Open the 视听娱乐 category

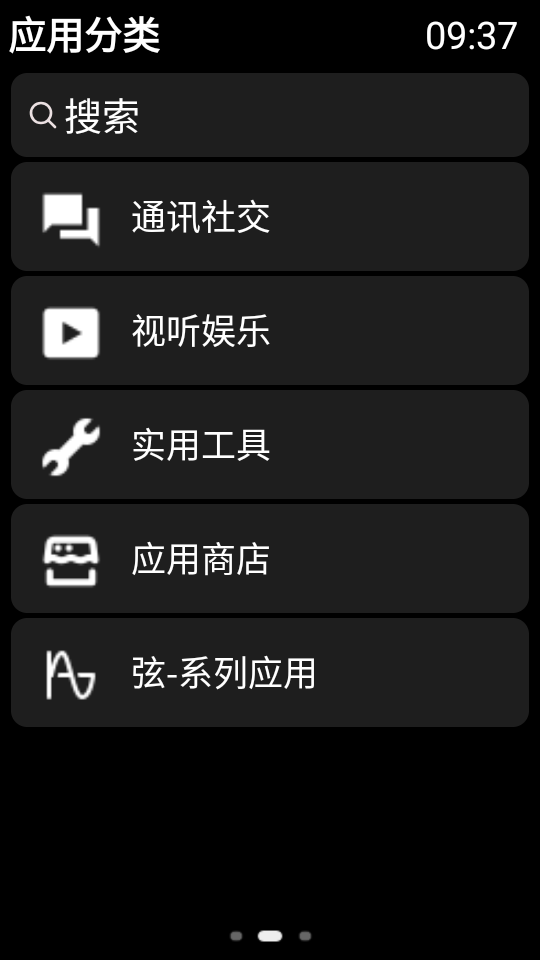pos(270,331)
